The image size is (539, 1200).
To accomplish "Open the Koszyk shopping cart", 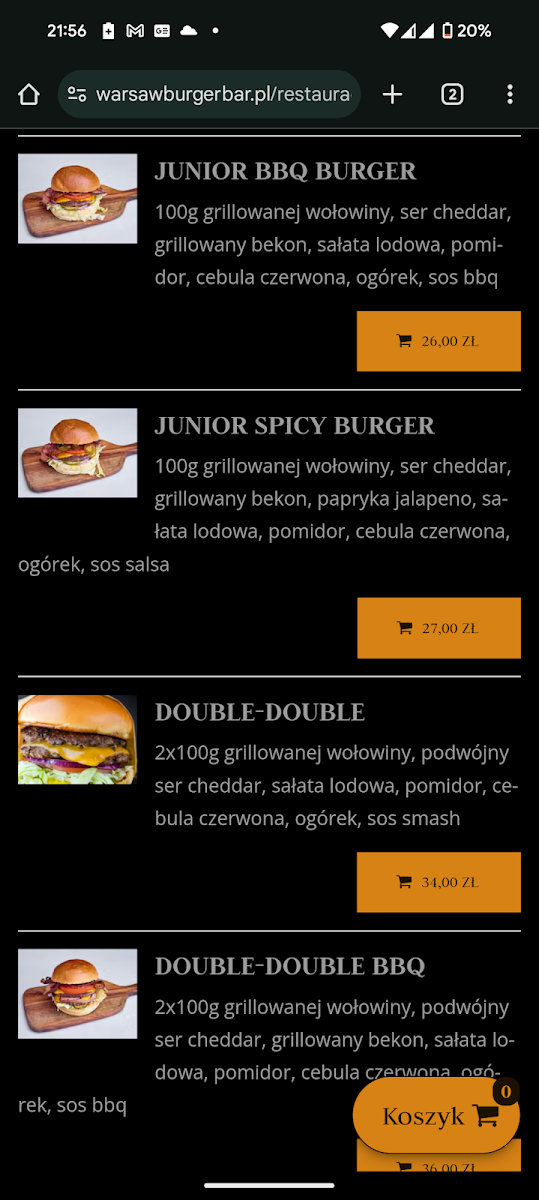I will tap(437, 1115).
